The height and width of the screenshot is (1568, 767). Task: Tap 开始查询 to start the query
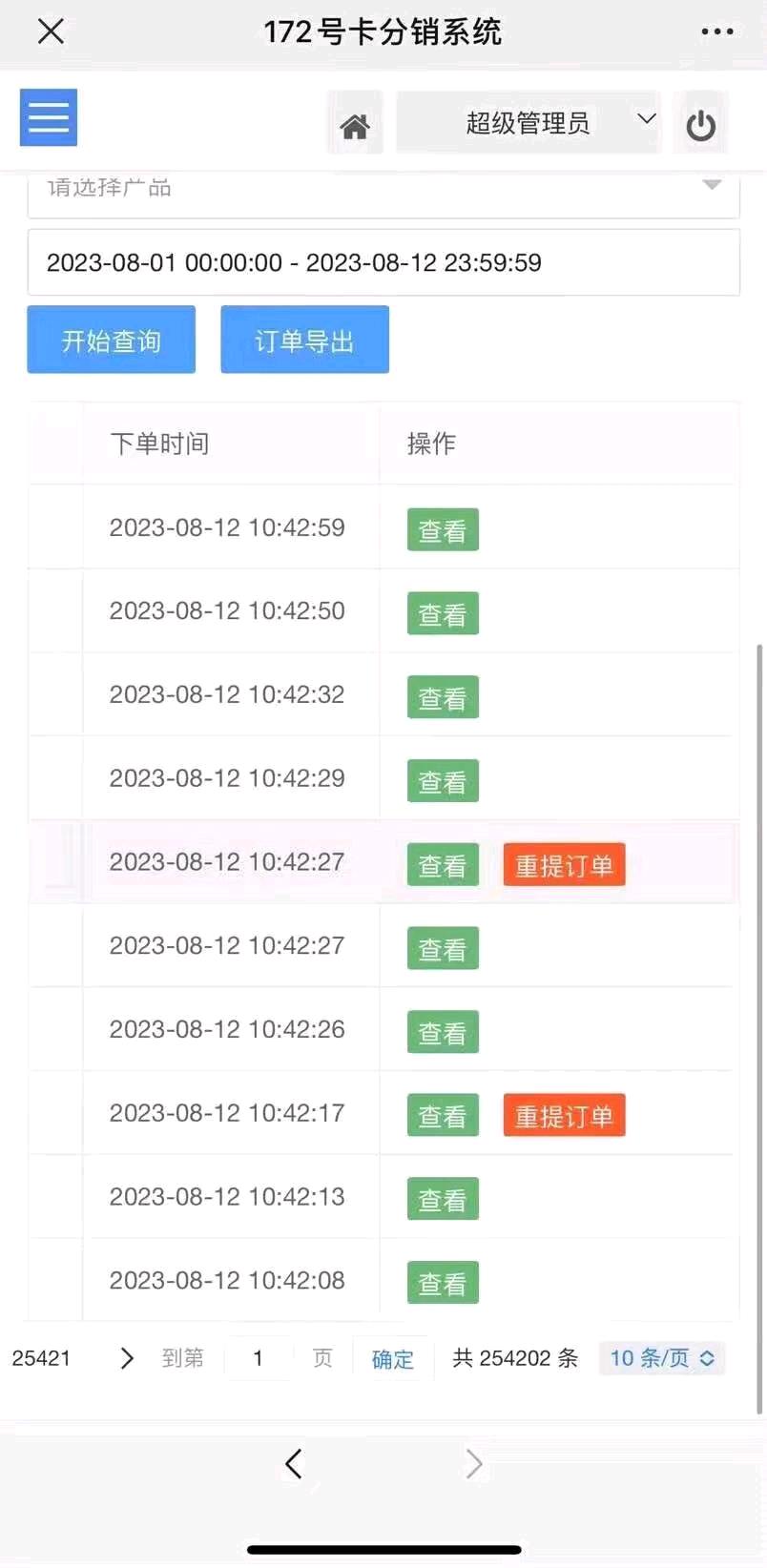pyautogui.click(x=112, y=340)
